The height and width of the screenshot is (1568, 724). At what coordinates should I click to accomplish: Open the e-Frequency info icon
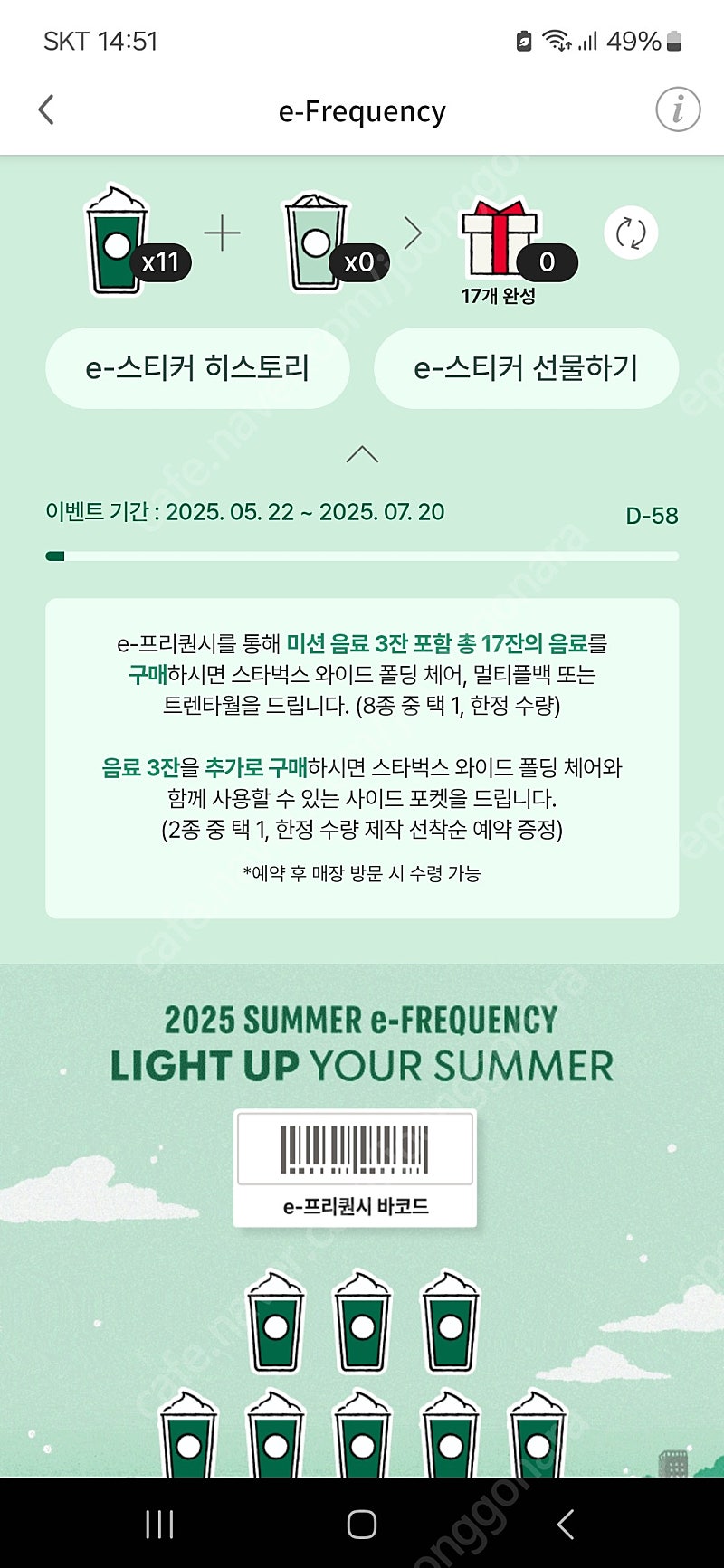click(678, 110)
